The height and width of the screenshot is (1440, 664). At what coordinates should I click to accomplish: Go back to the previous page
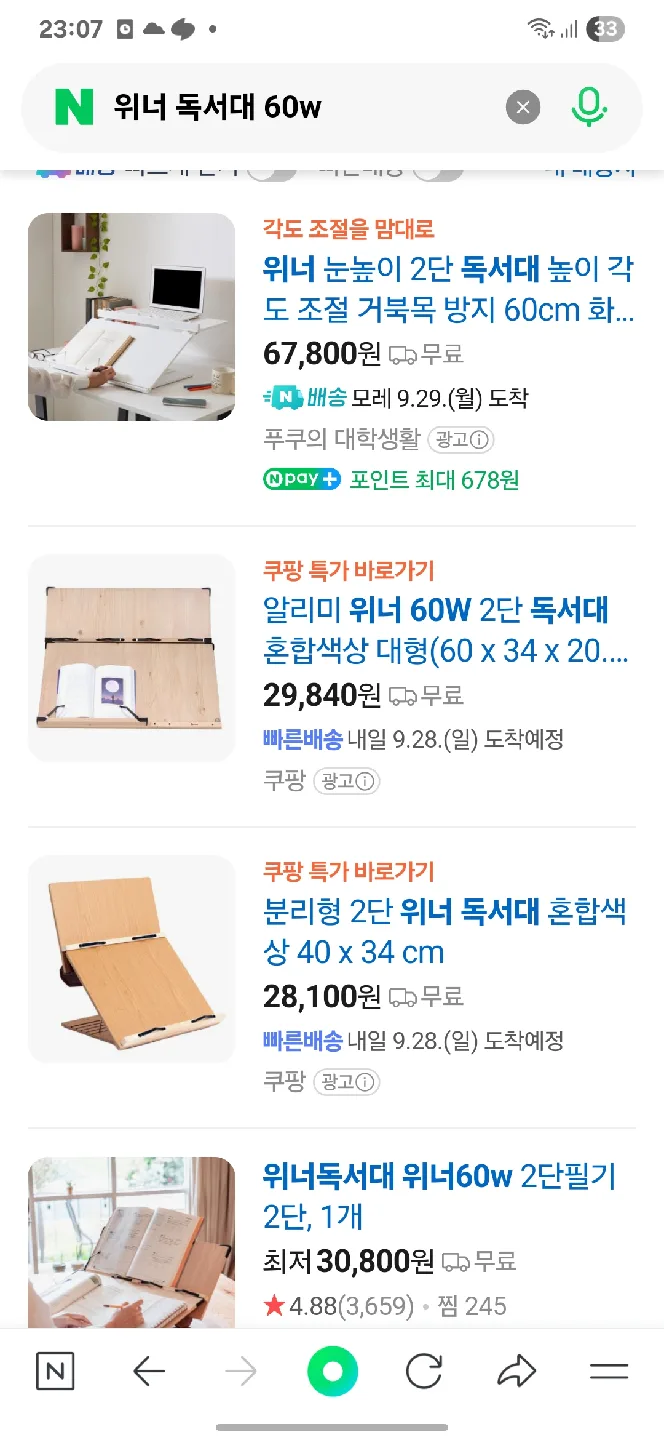[x=149, y=1371]
